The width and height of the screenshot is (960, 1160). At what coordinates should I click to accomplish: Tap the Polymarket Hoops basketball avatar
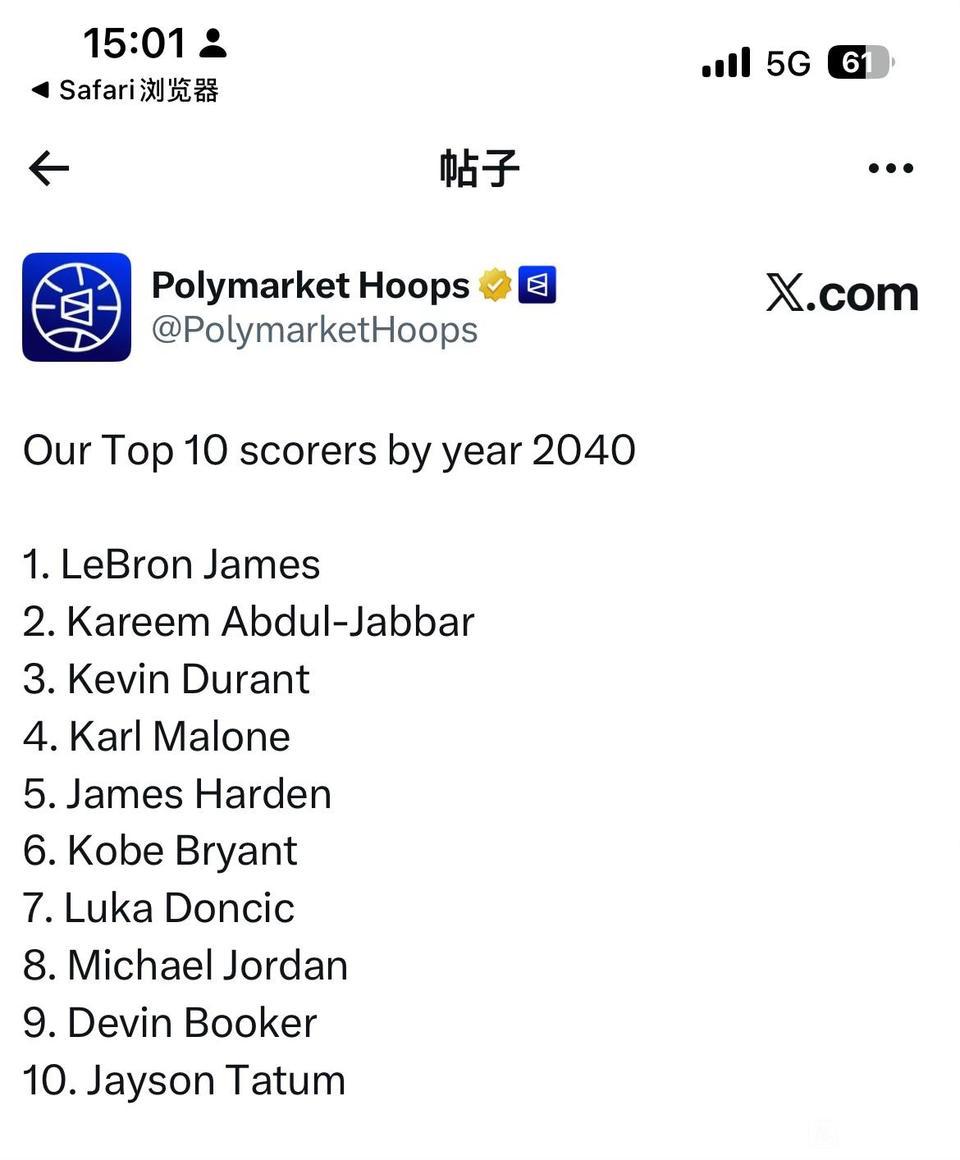[x=77, y=307]
